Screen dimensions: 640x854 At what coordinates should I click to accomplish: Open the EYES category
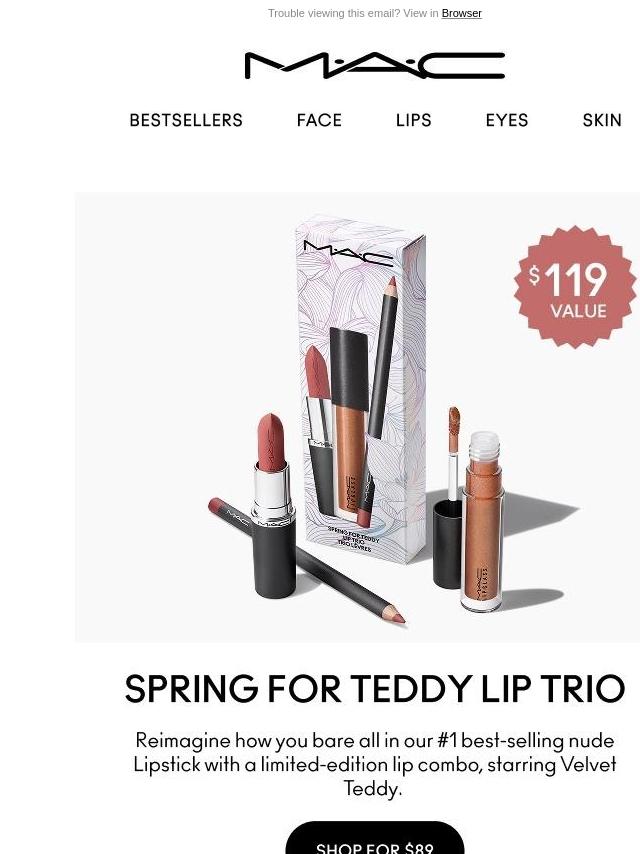coord(507,120)
